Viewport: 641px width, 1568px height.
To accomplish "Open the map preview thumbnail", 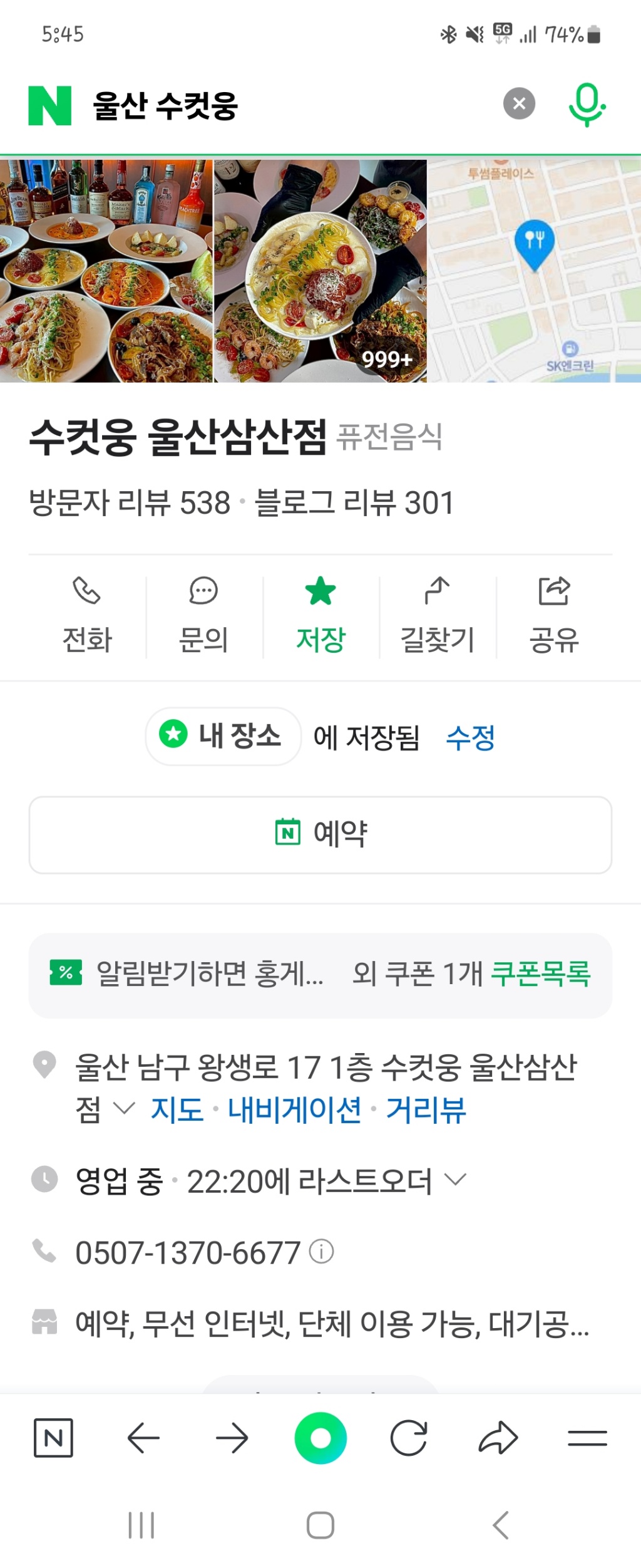I will [534, 271].
